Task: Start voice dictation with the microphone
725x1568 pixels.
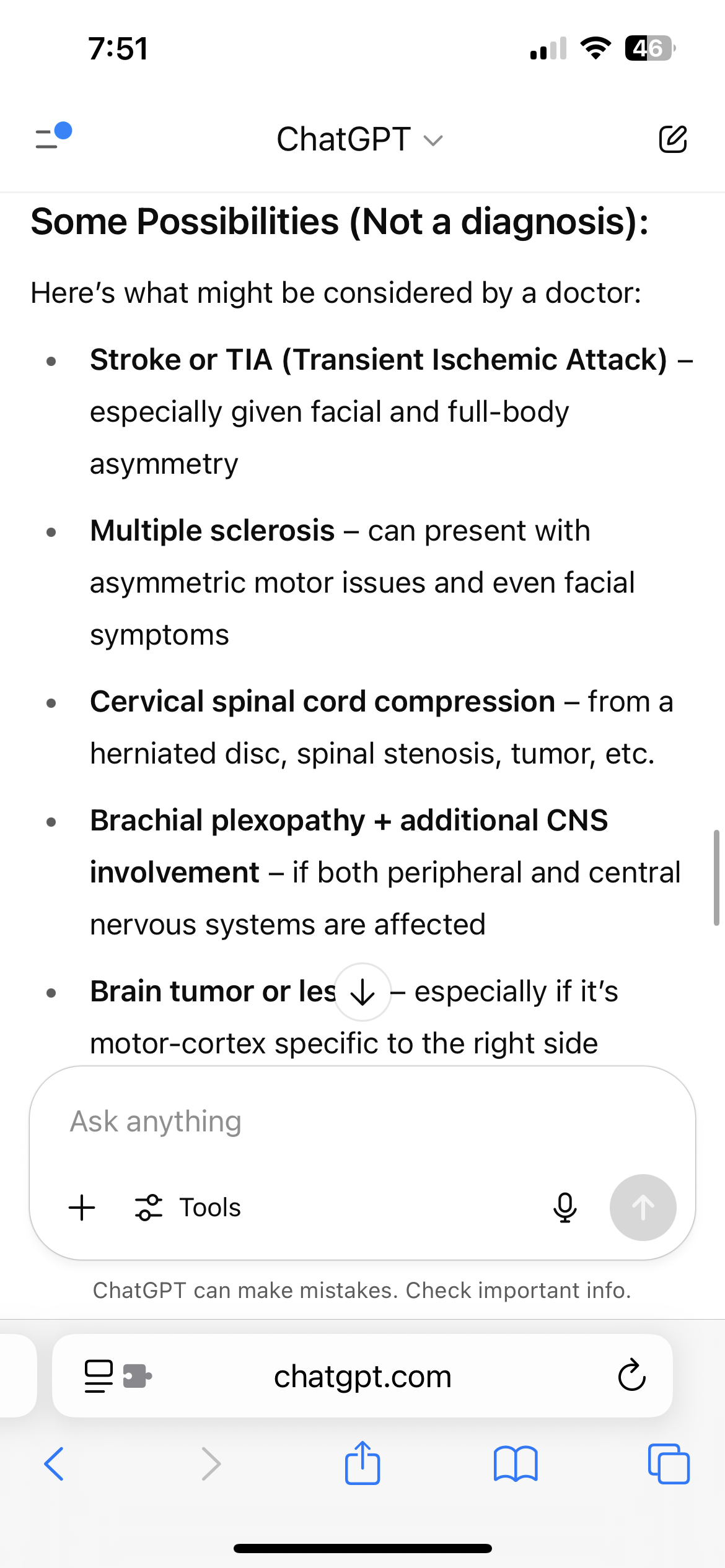Action: click(565, 1208)
